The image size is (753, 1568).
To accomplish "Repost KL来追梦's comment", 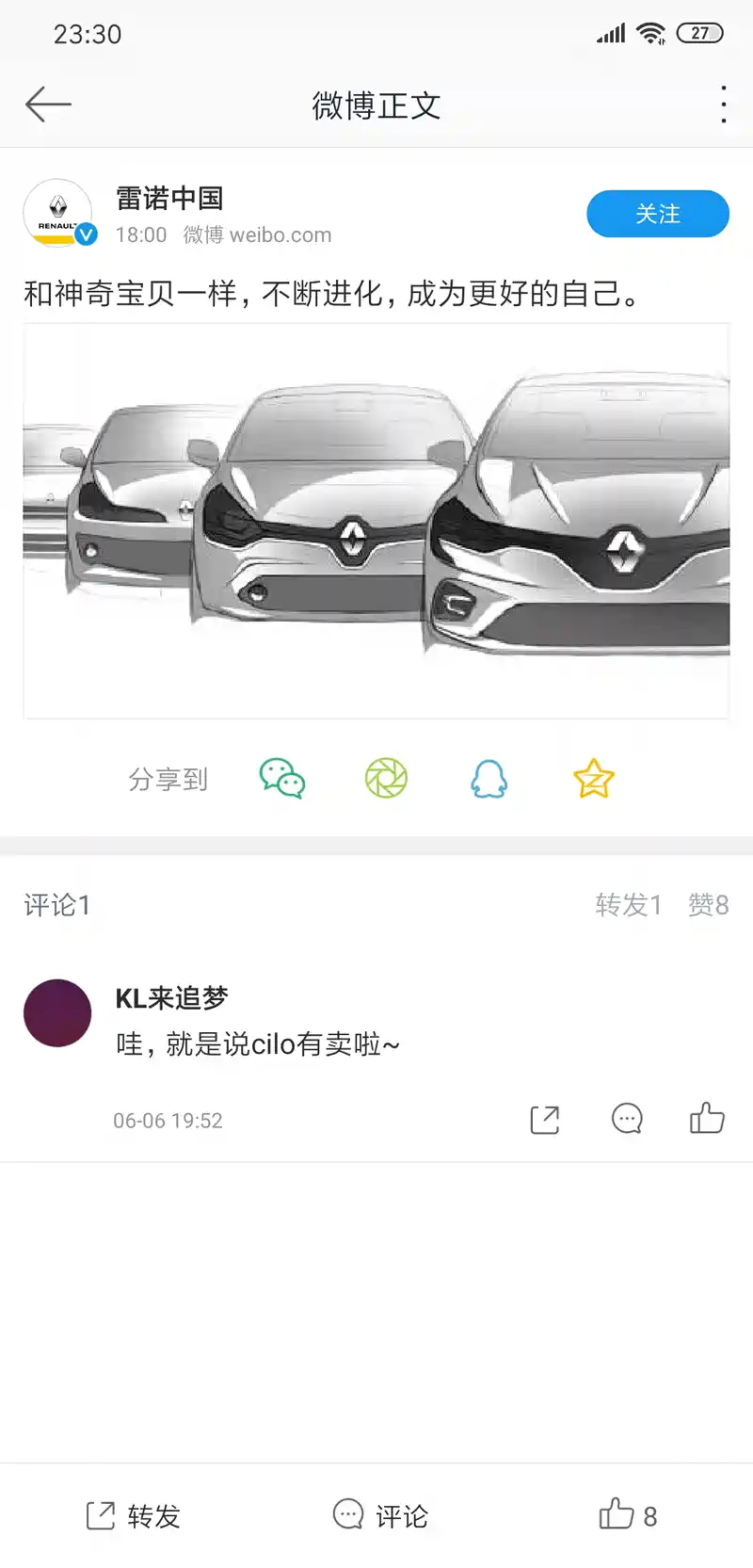I will click(x=545, y=1119).
